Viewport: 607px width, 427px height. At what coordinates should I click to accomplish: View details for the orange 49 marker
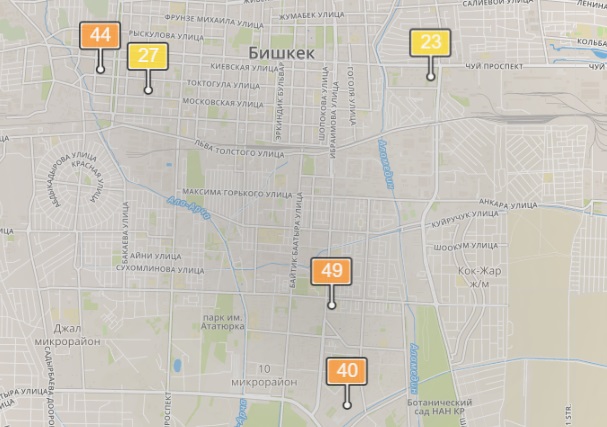332,271
